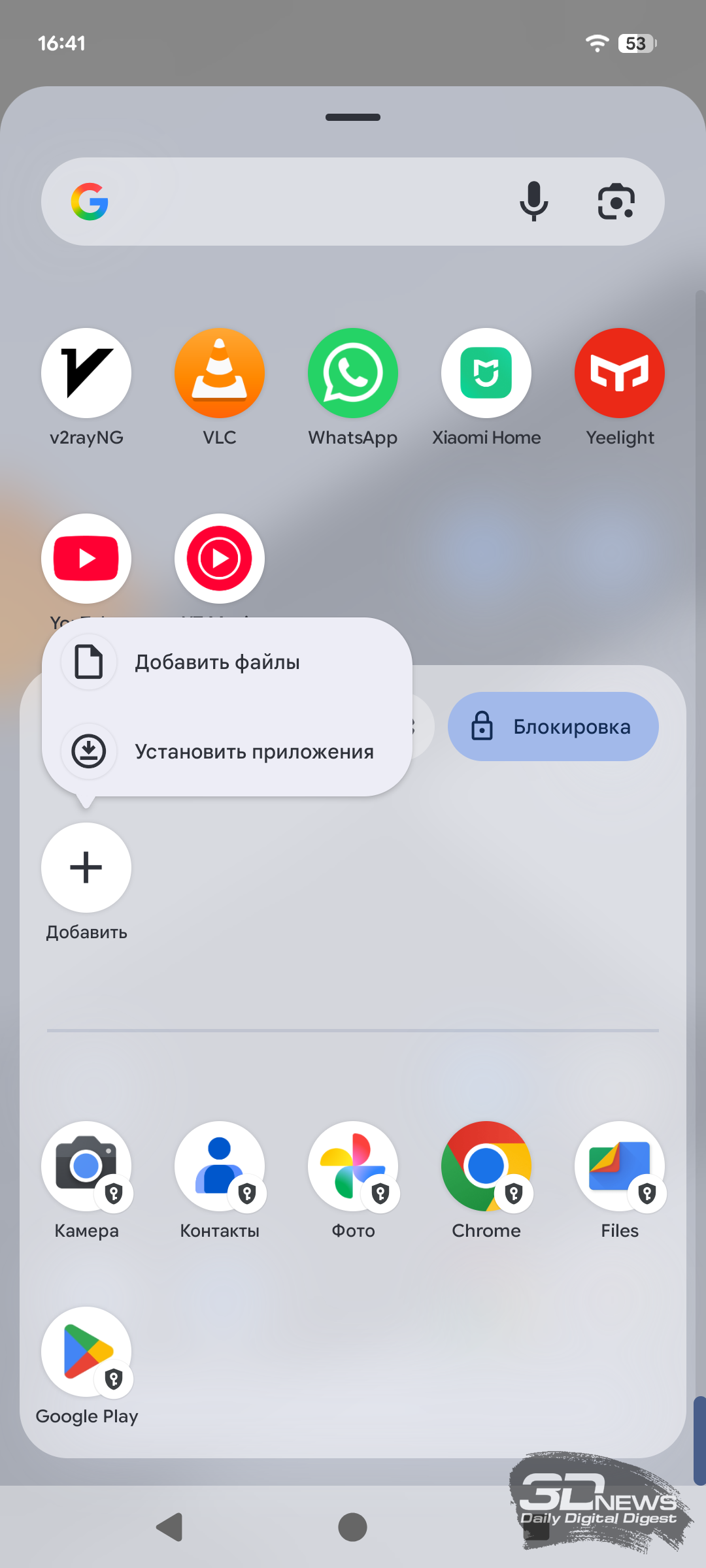The image size is (706, 1568).
Task: Open VLC media player
Action: tap(220, 374)
